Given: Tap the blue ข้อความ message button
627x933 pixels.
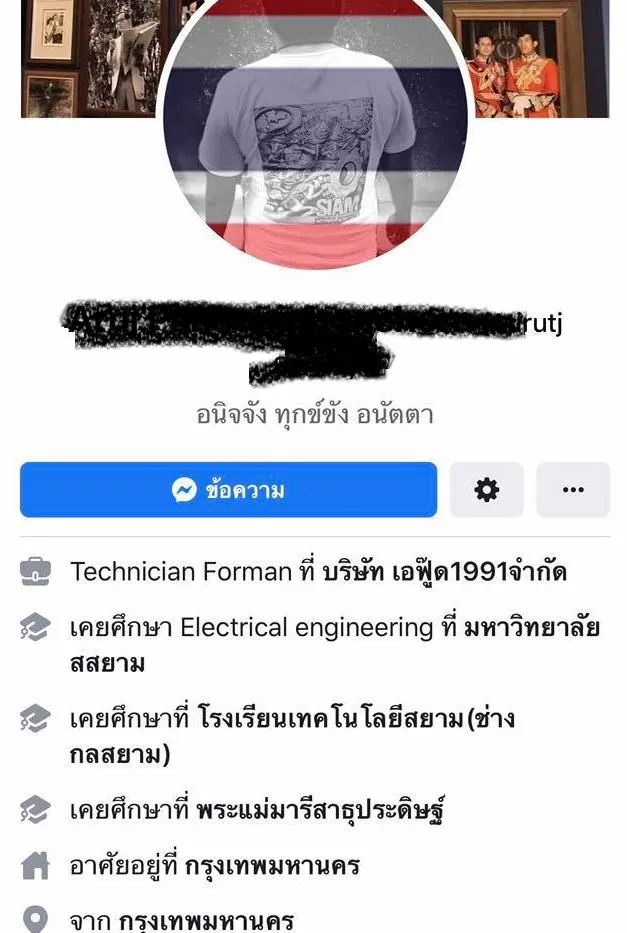Looking at the screenshot, I should 228,490.
